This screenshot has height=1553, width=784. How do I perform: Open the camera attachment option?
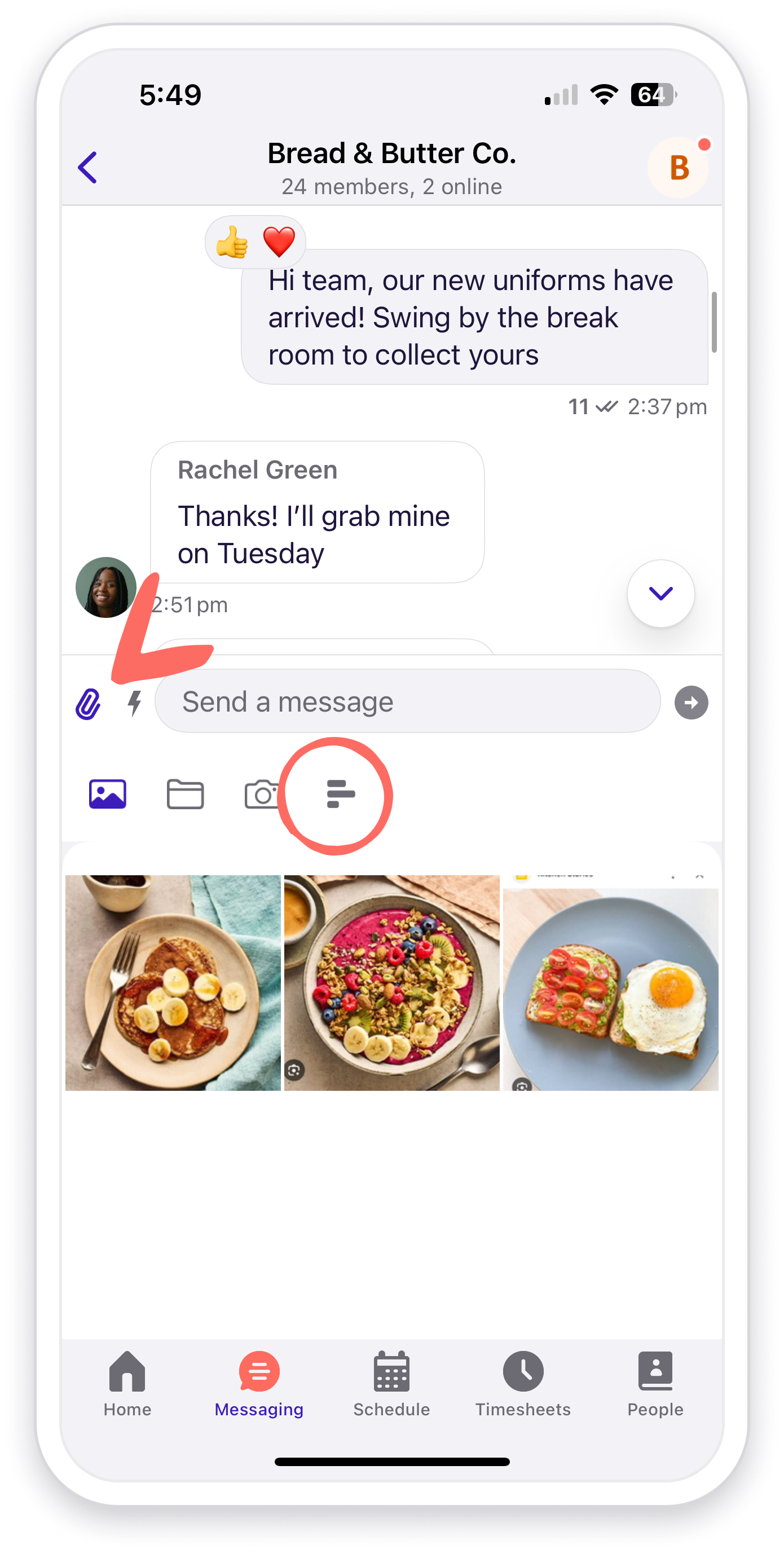[262, 794]
